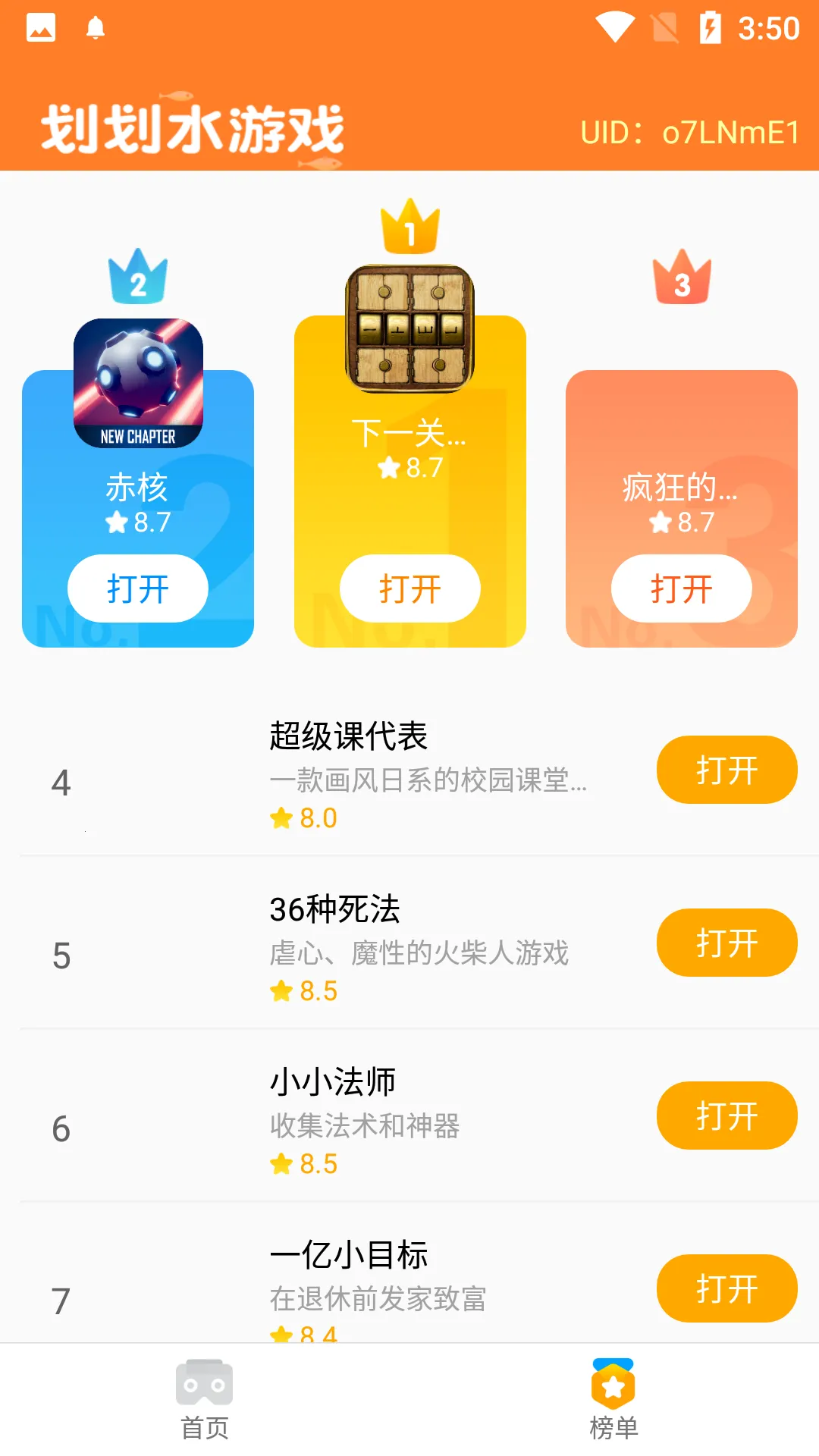This screenshot has height=1456, width=819.
Task: Open the 赤核 game with 打开 button
Action: click(x=137, y=588)
